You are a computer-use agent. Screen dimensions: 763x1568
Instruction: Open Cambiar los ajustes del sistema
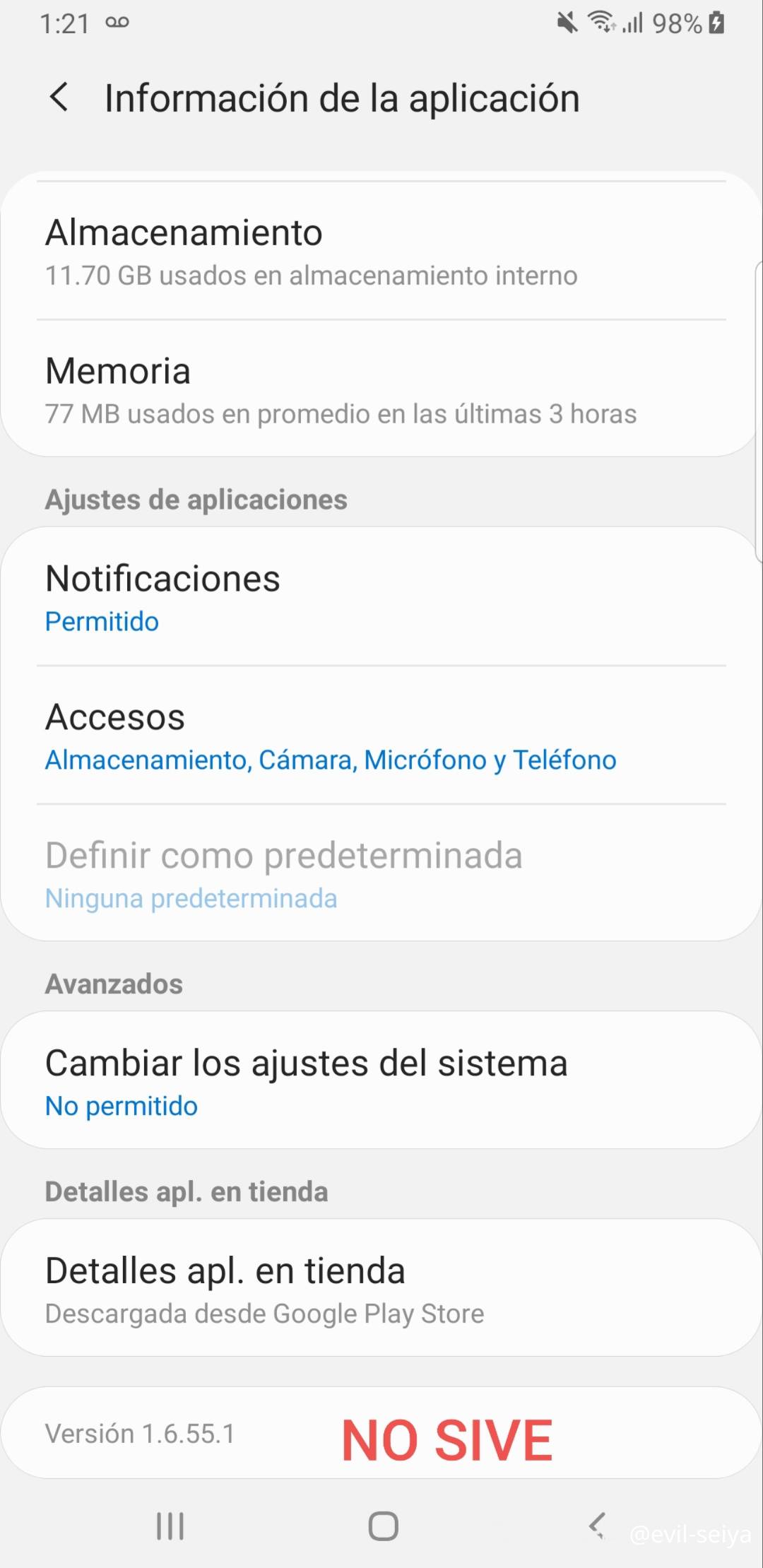pyautogui.click(x=381, y=1081)
